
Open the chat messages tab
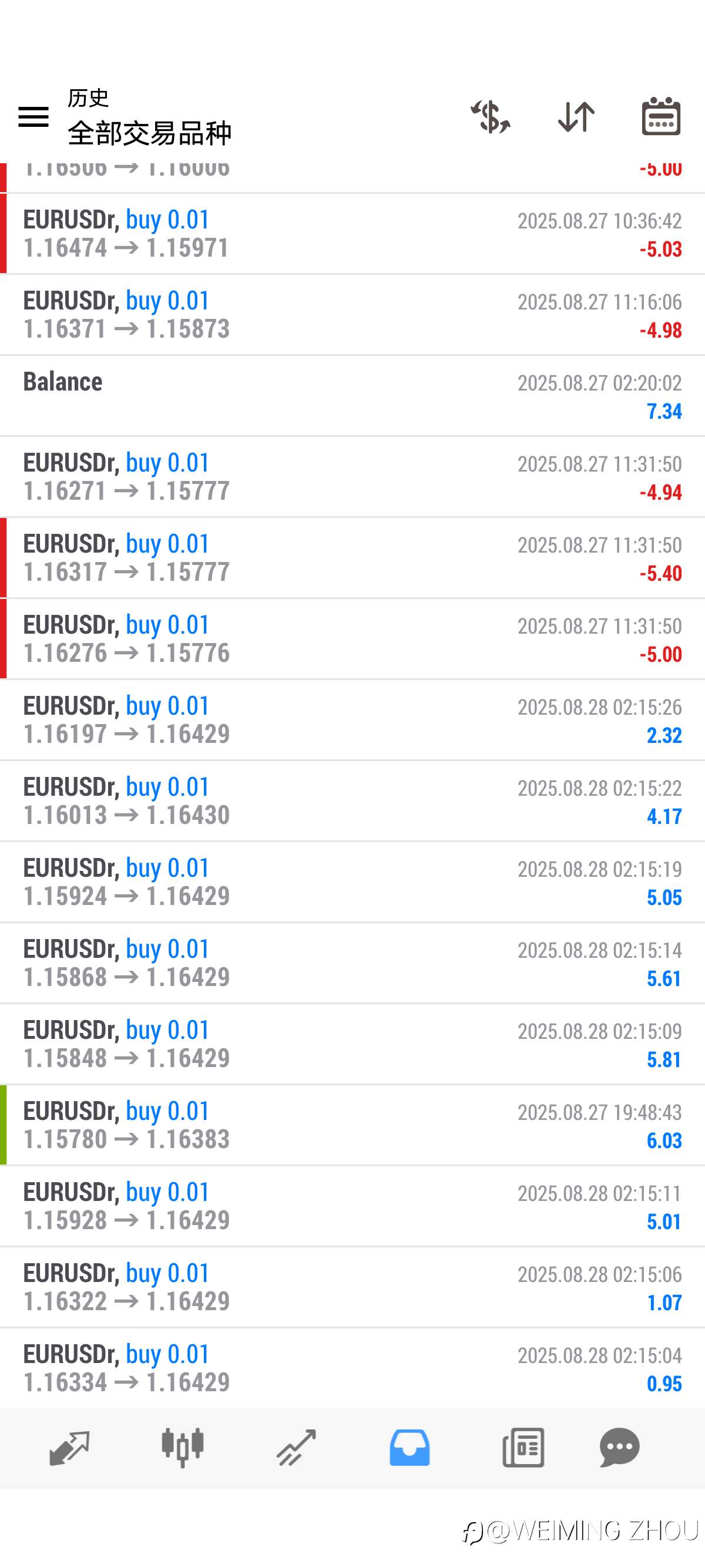(620, 1448)
